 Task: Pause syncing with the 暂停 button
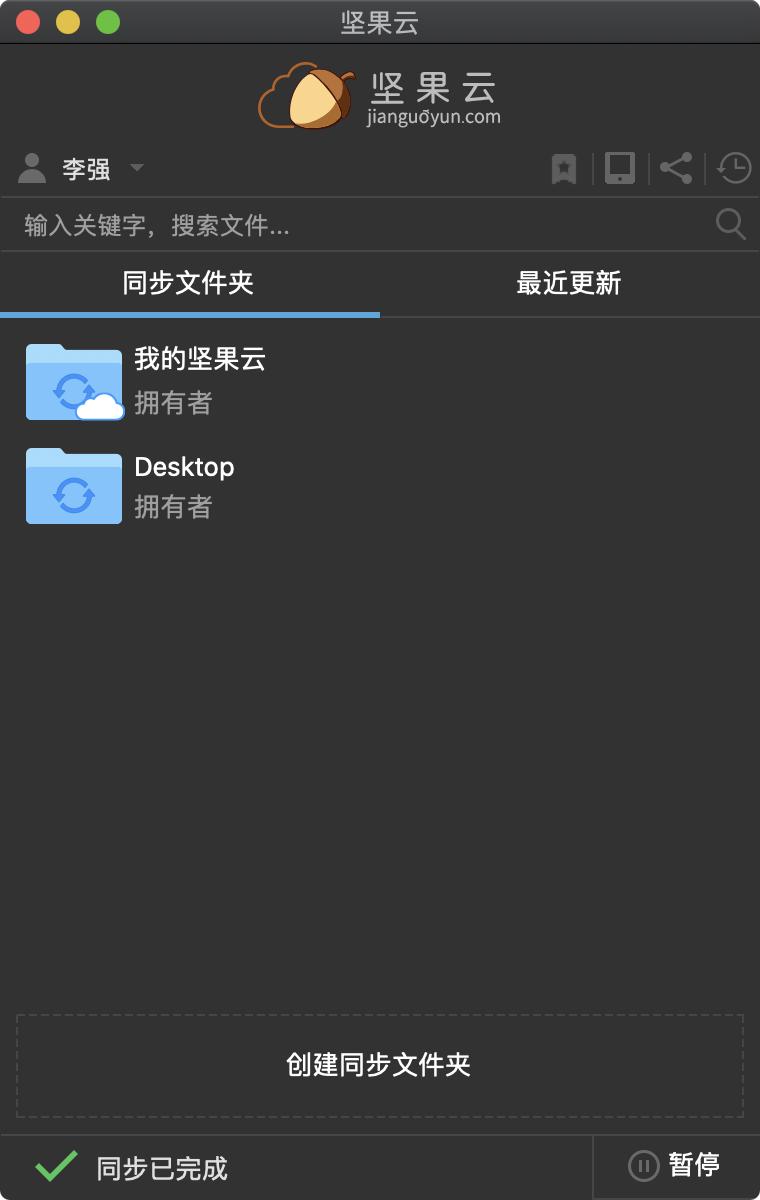tap(675, 1165)
